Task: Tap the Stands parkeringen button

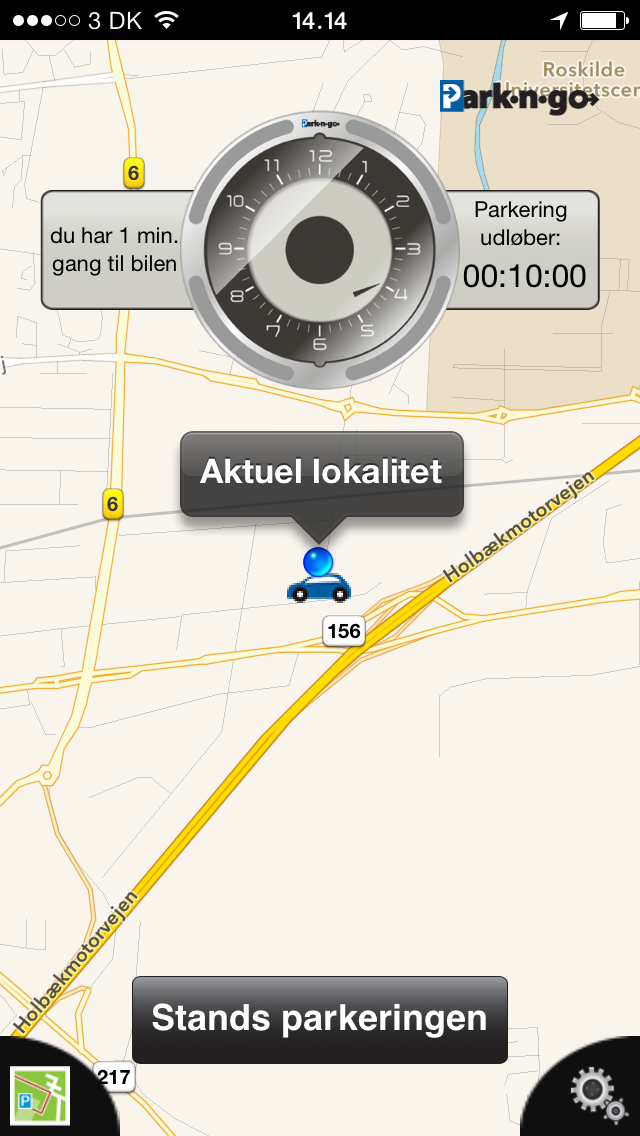Action: (x=320, y=1019)
